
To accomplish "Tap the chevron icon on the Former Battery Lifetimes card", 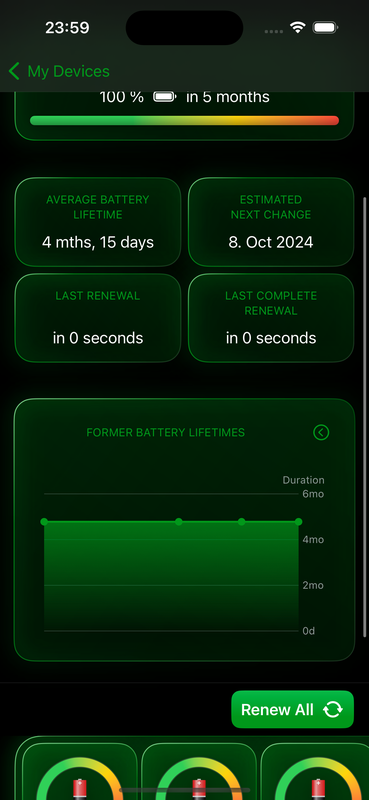I will click(x=321, y=433).
